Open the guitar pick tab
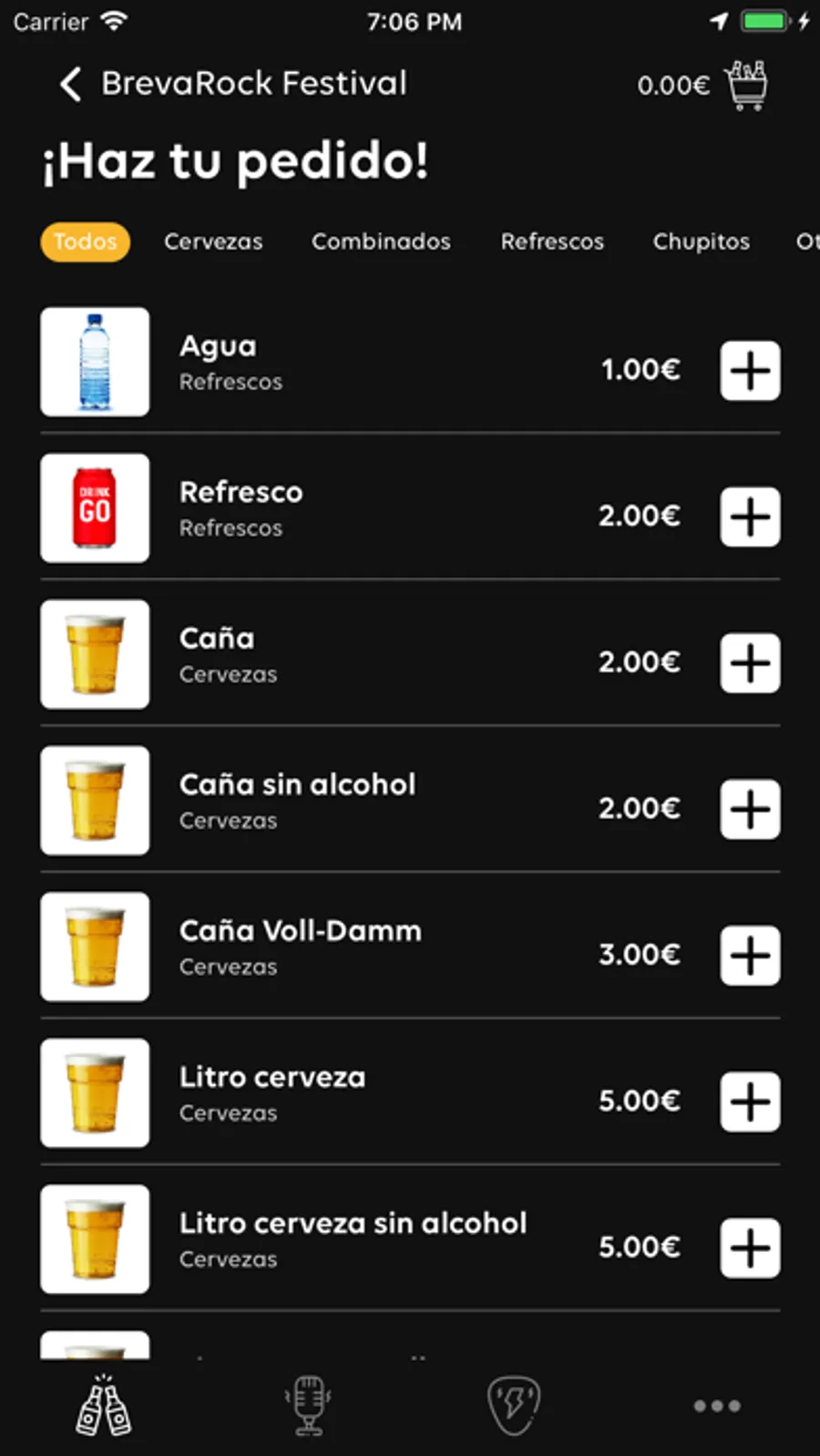Screen dimensions: 820x1456 [x=514, y=1406]
